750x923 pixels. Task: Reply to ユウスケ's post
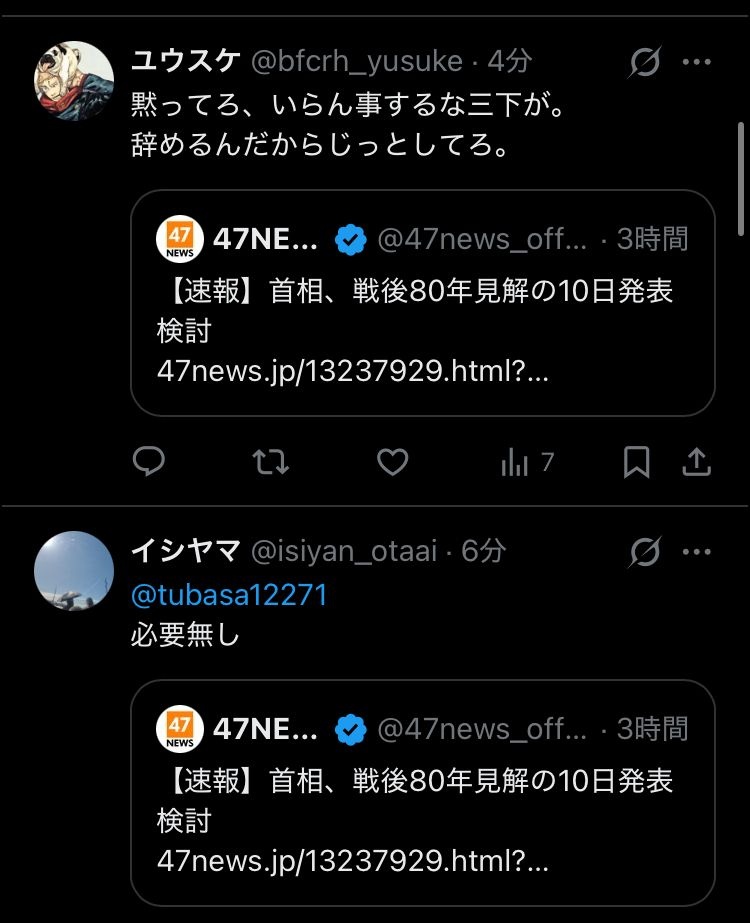[x=149, y=461]
